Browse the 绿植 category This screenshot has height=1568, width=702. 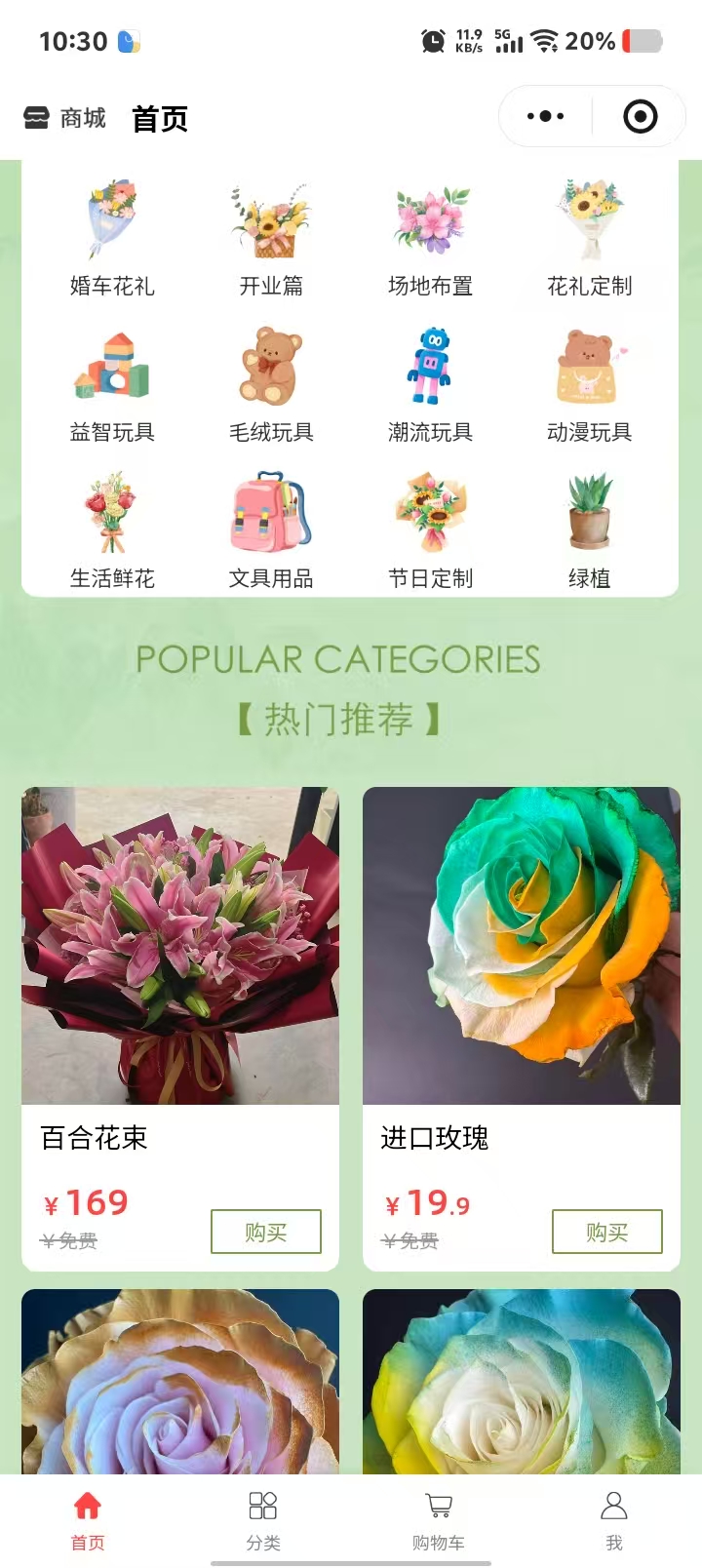(x=589, y=530)
